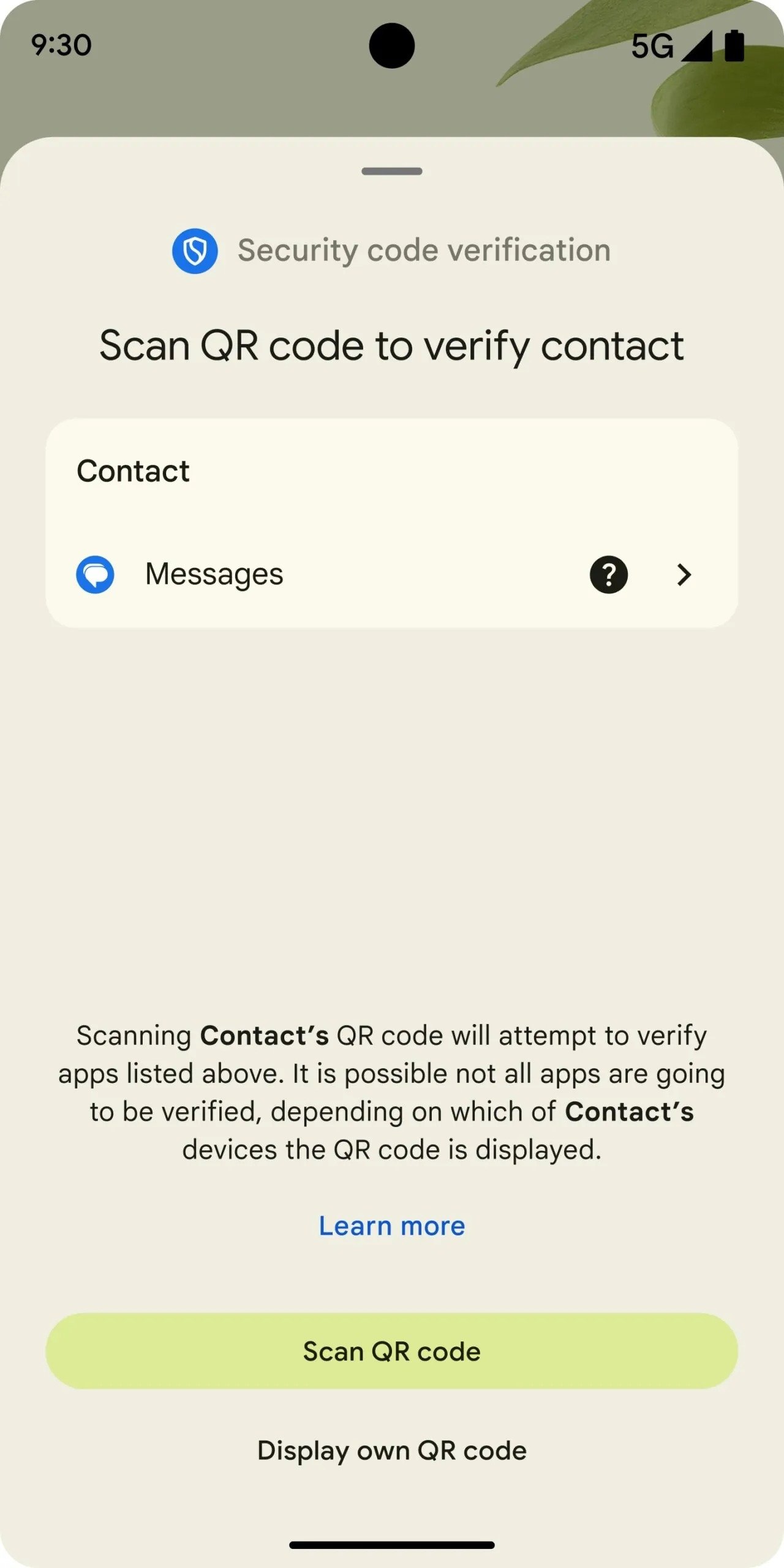
Task: Tap Display own QR code
Action: [392, 1450]
